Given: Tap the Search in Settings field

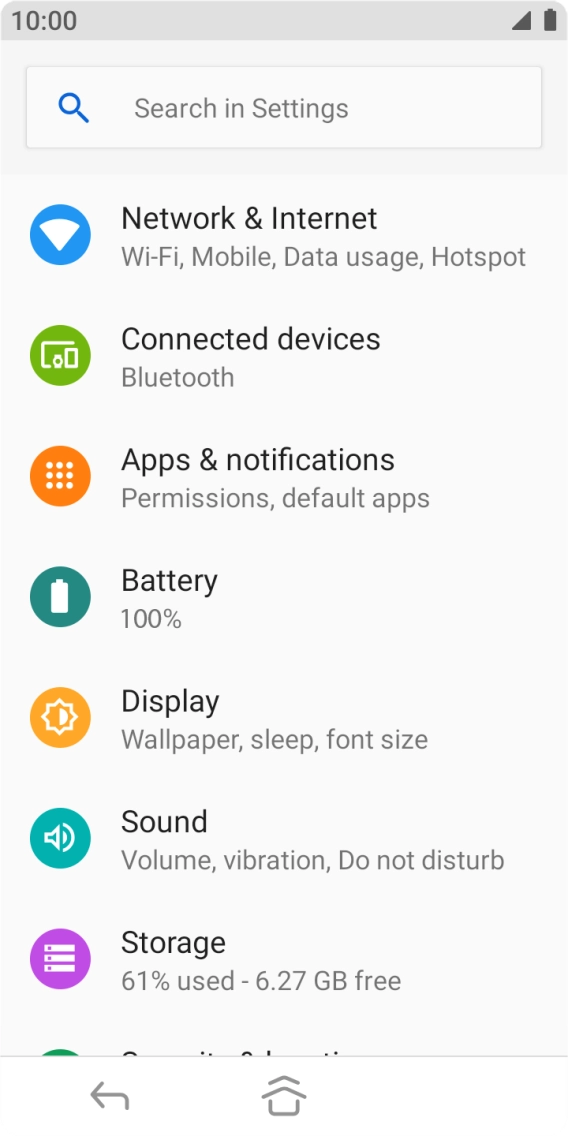Looking at the screenshot, I should tap(284, 107).
